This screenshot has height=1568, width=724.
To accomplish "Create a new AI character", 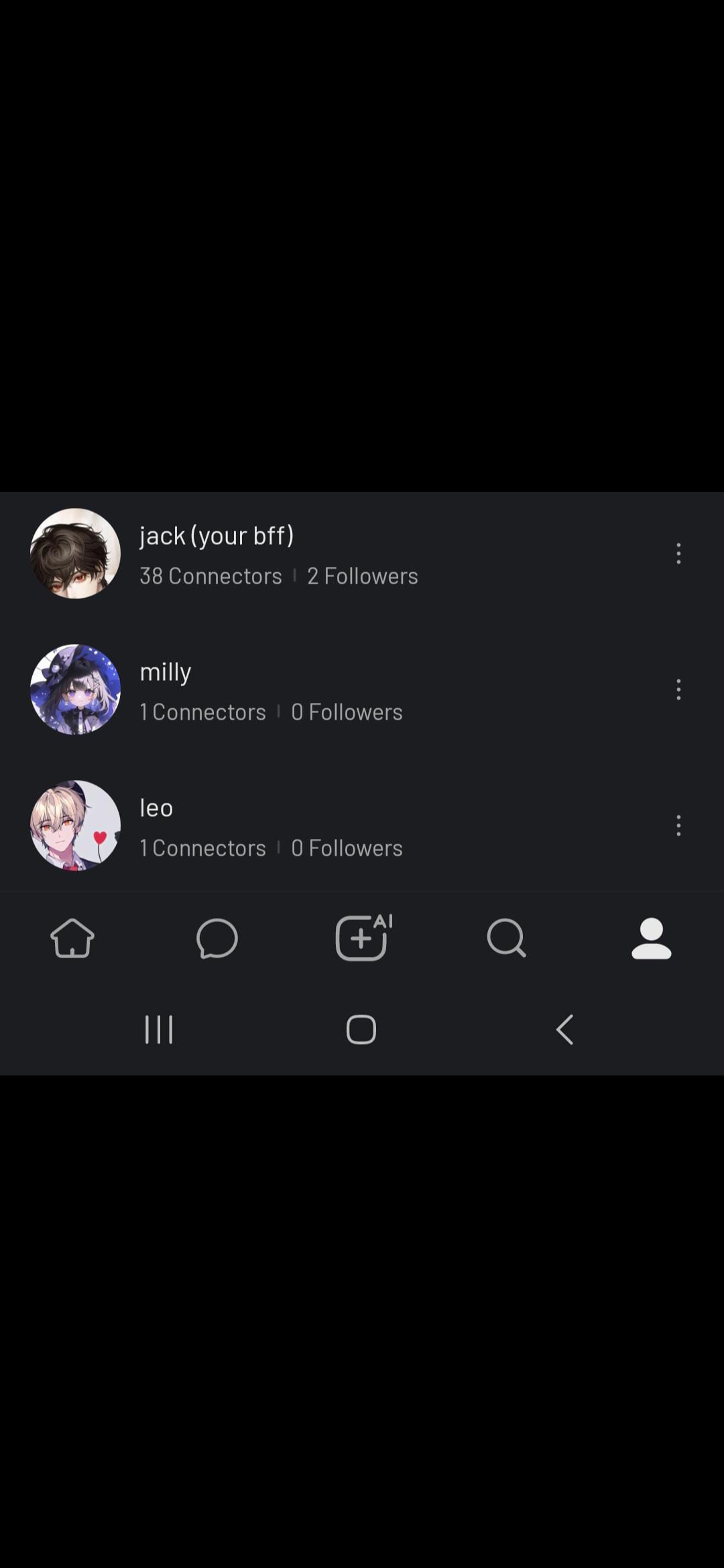I will (x=363, y=937).
